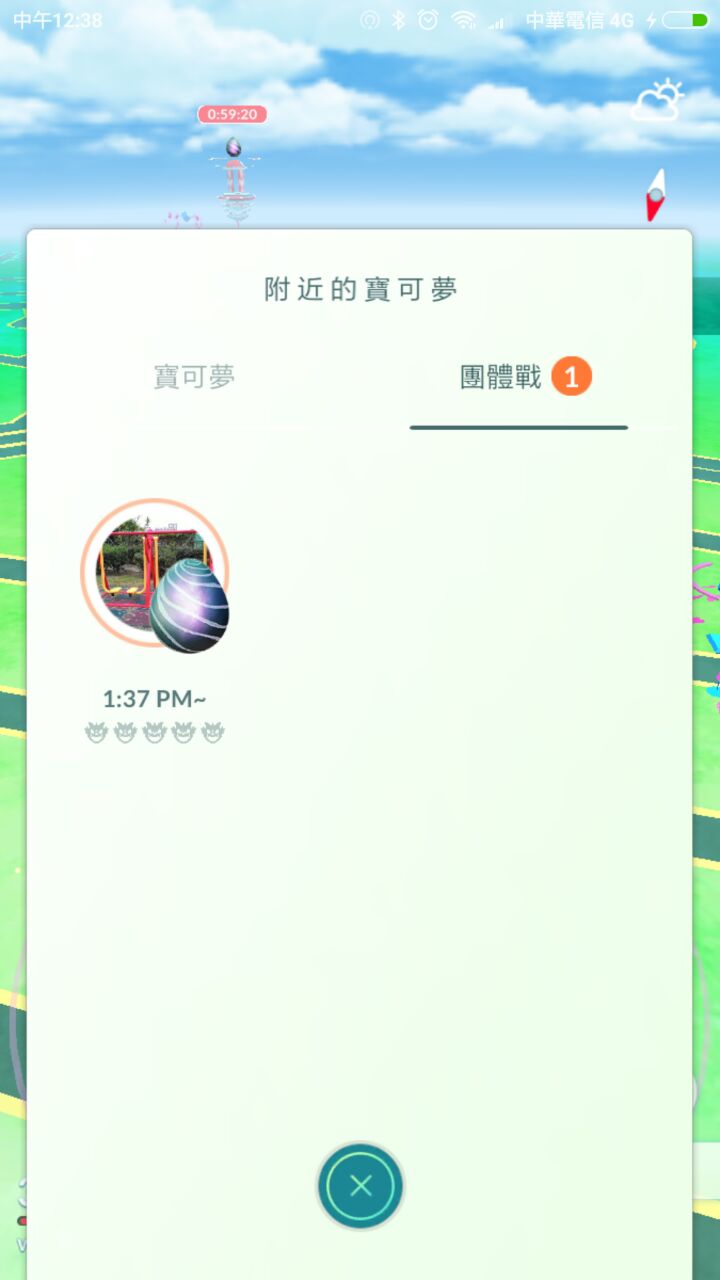Viewport: 720px width, 1280px height.
Task: Tap the compass to reorient map
Action: 655,196
